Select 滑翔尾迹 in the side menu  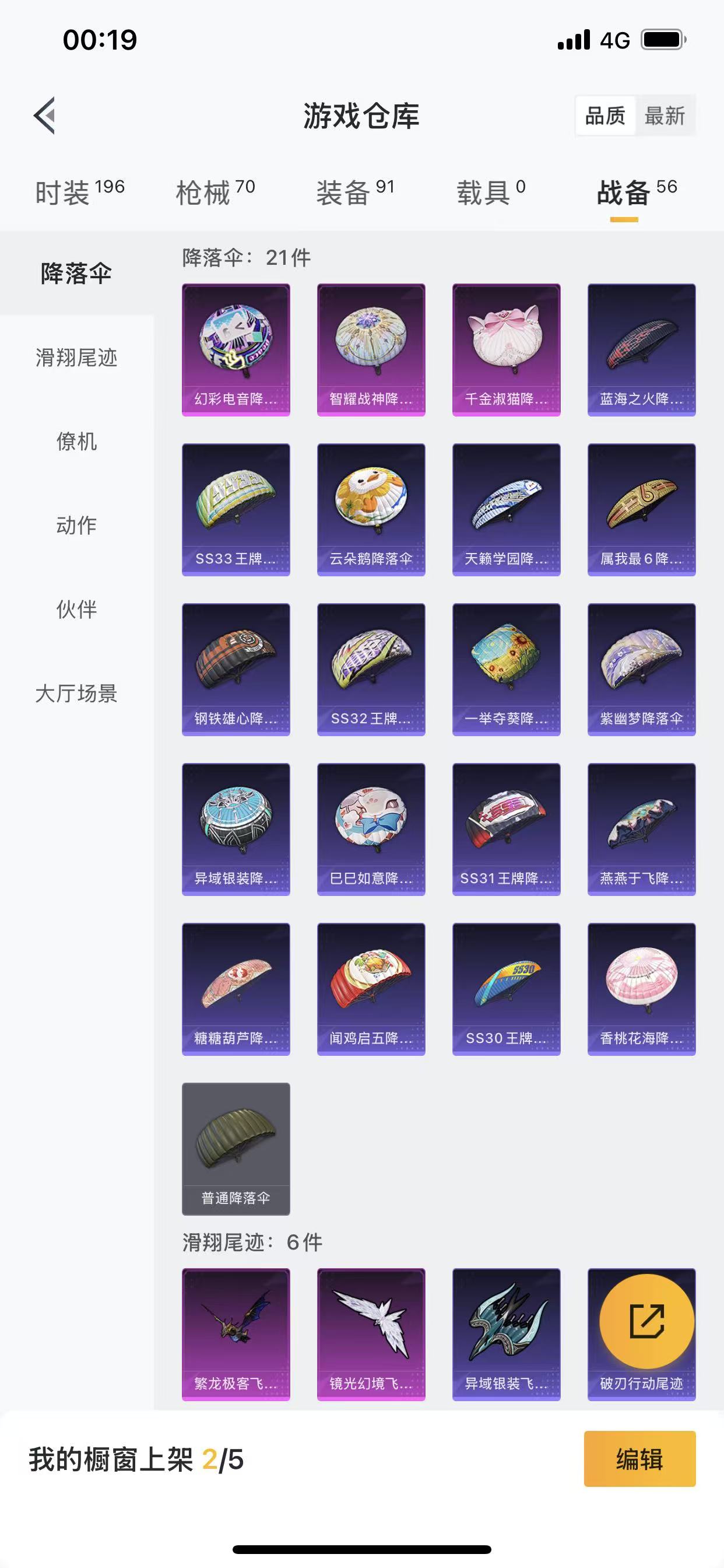pos(77,358)
